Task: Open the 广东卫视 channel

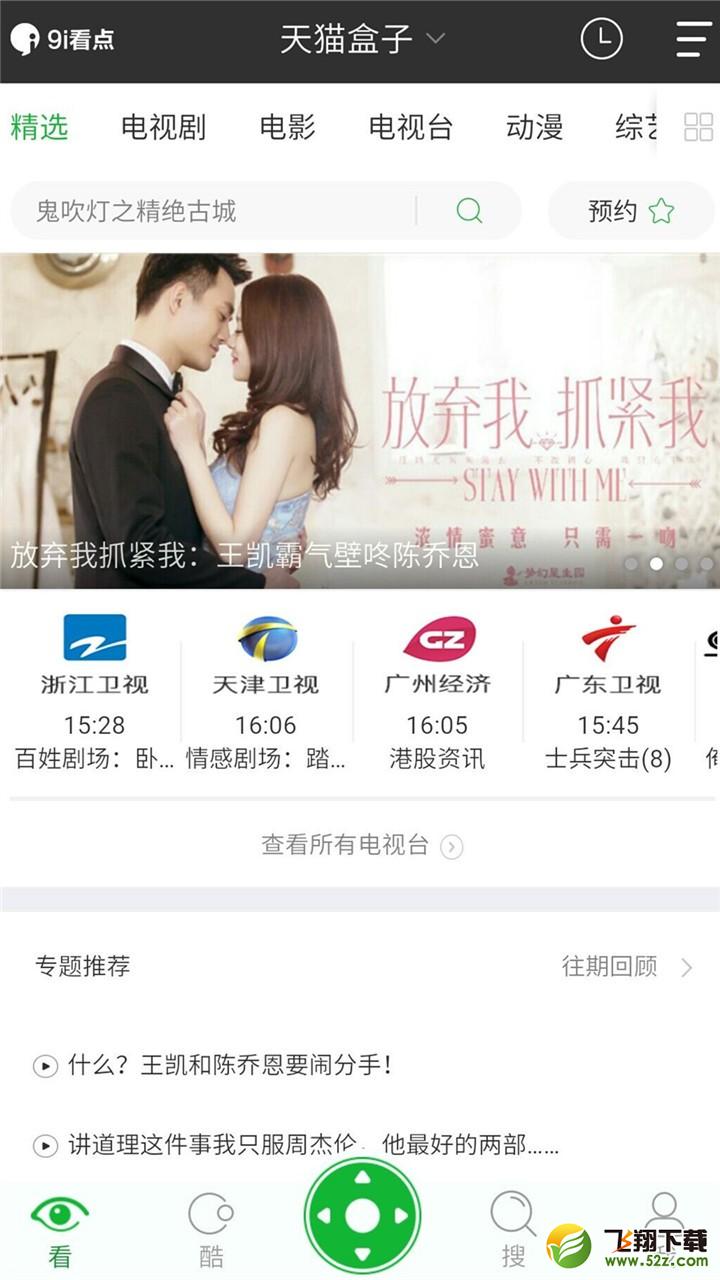Action: 608,692
